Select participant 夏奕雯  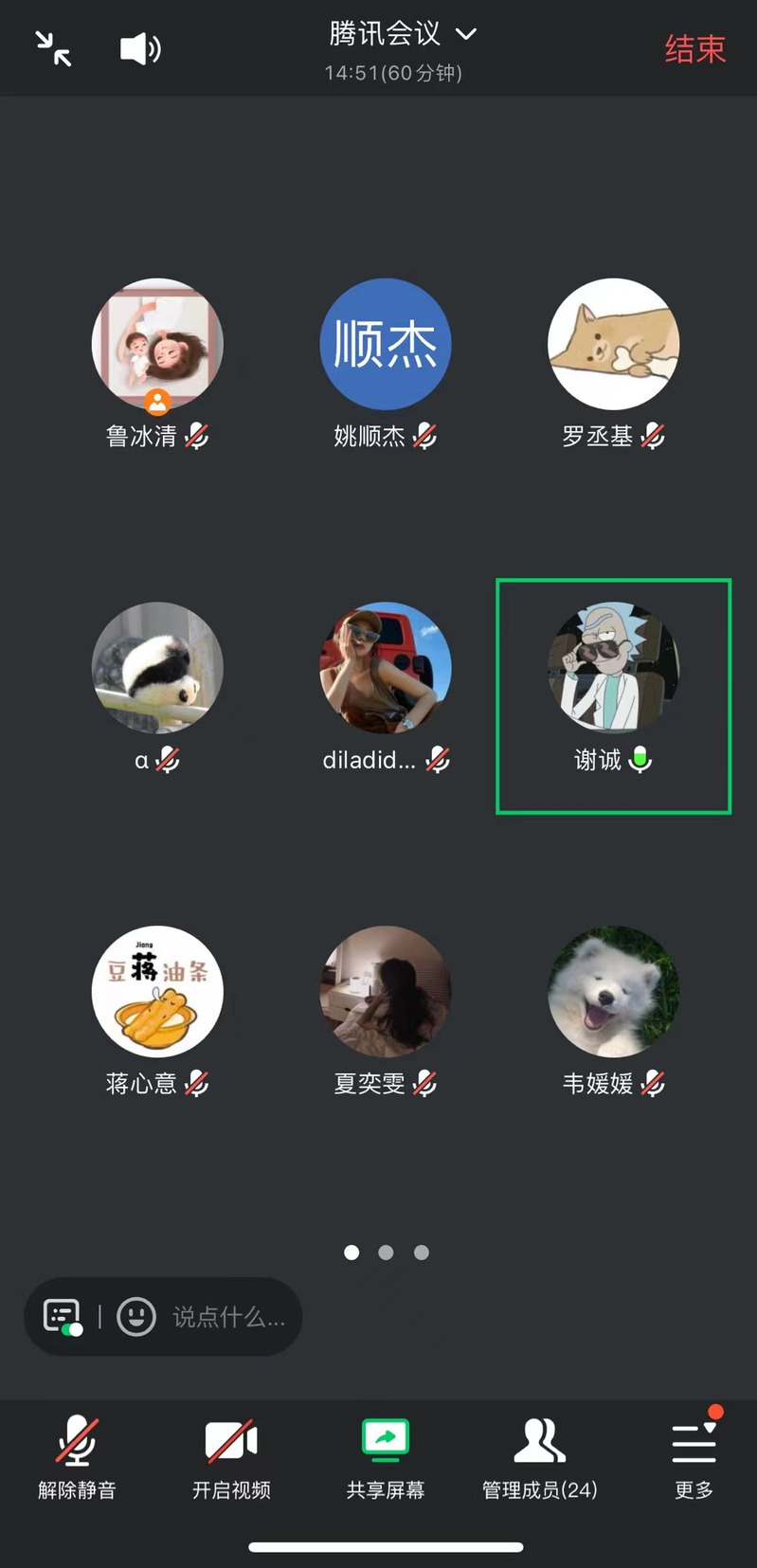(x=386, y=992)
